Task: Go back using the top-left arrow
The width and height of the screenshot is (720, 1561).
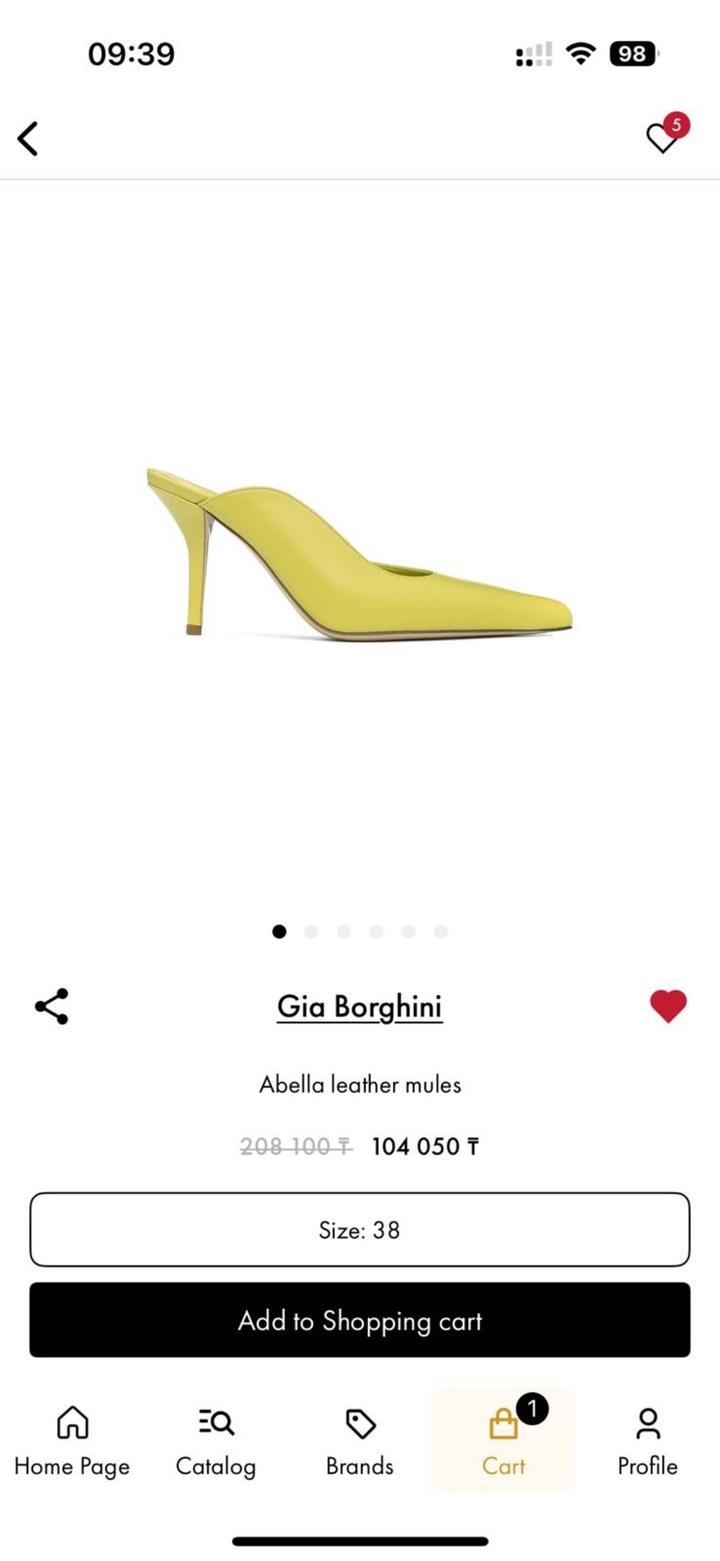Action: coord(28,139)
